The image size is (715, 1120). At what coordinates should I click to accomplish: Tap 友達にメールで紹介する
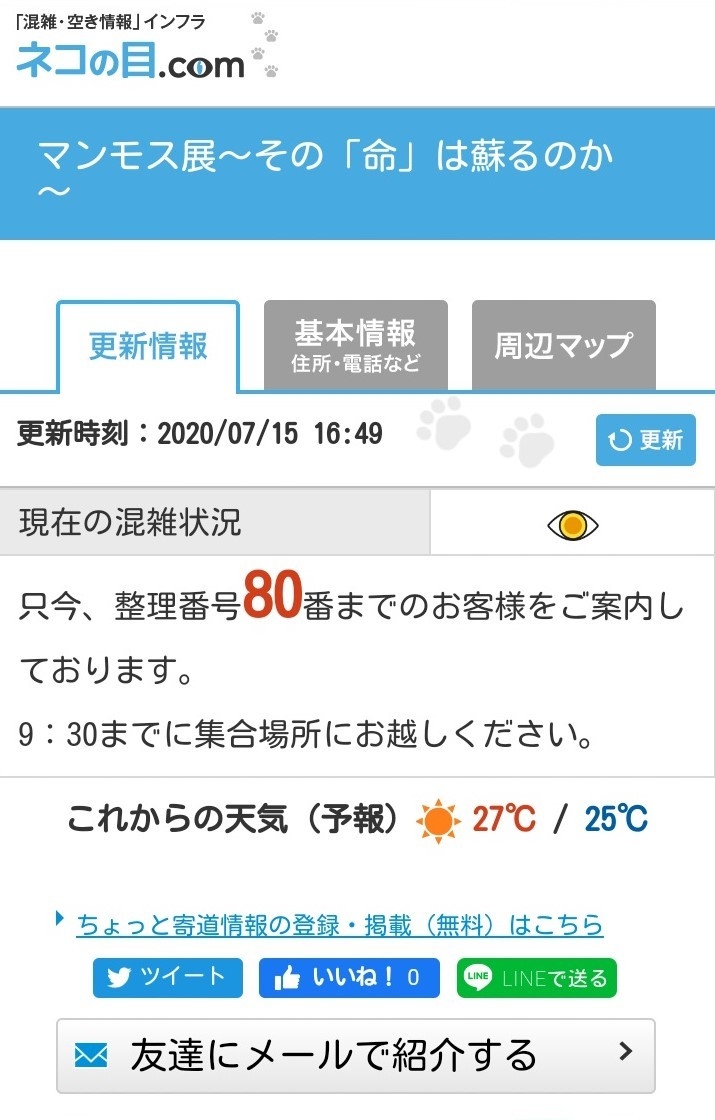point(355,1055)
